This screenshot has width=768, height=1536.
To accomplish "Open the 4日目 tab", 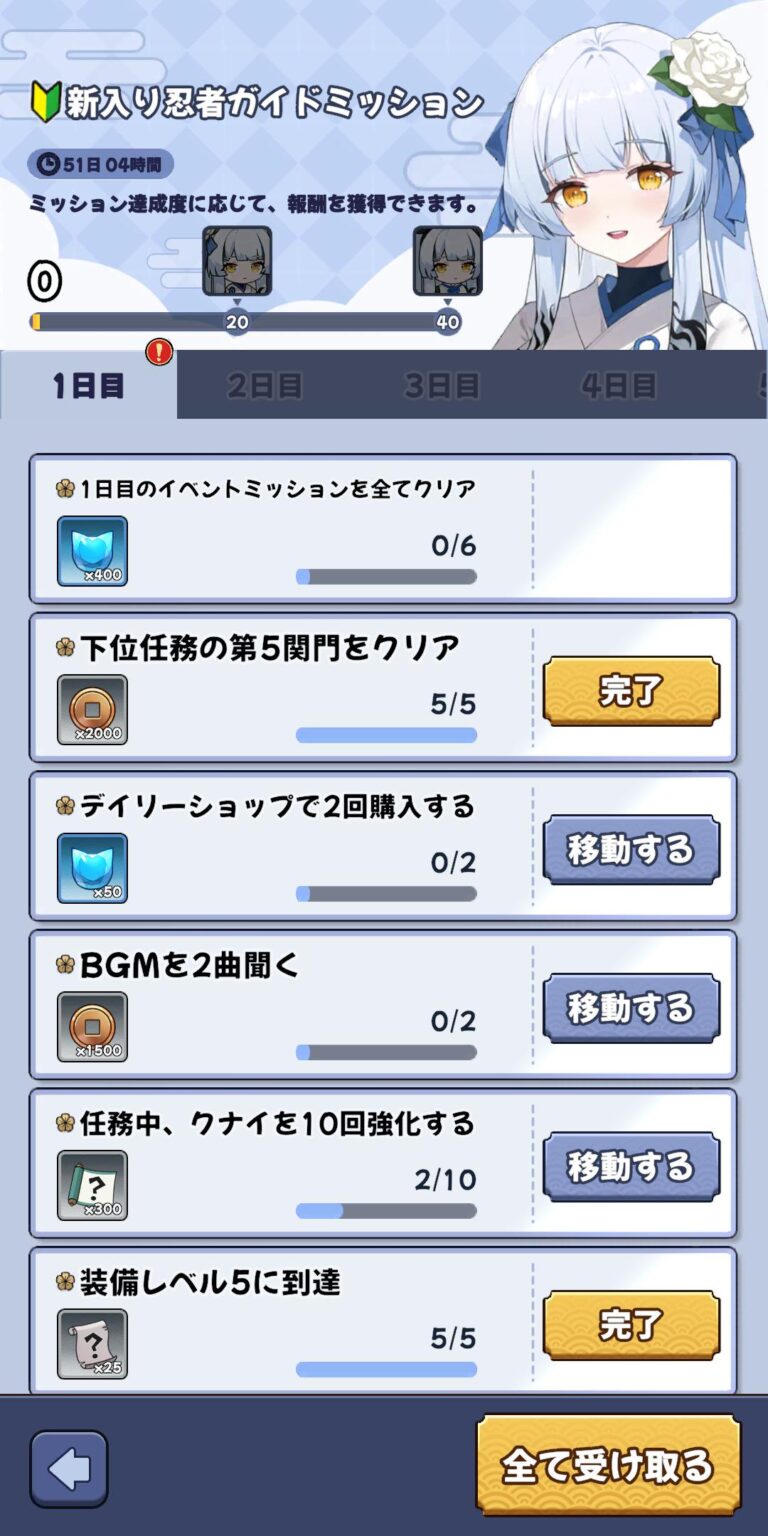I will (x=618, y=386).
